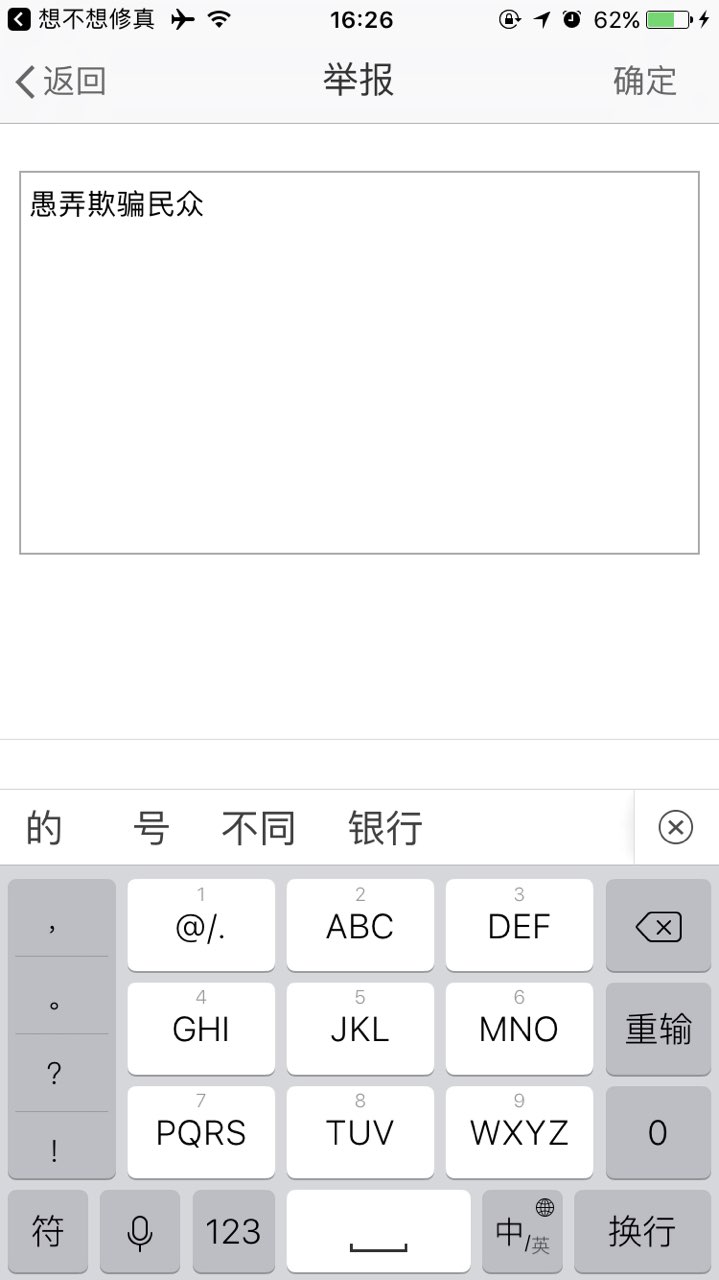Screen dimensions: 719x1280
Task: Hit the backspace key
Action: (x=658, y=926)
